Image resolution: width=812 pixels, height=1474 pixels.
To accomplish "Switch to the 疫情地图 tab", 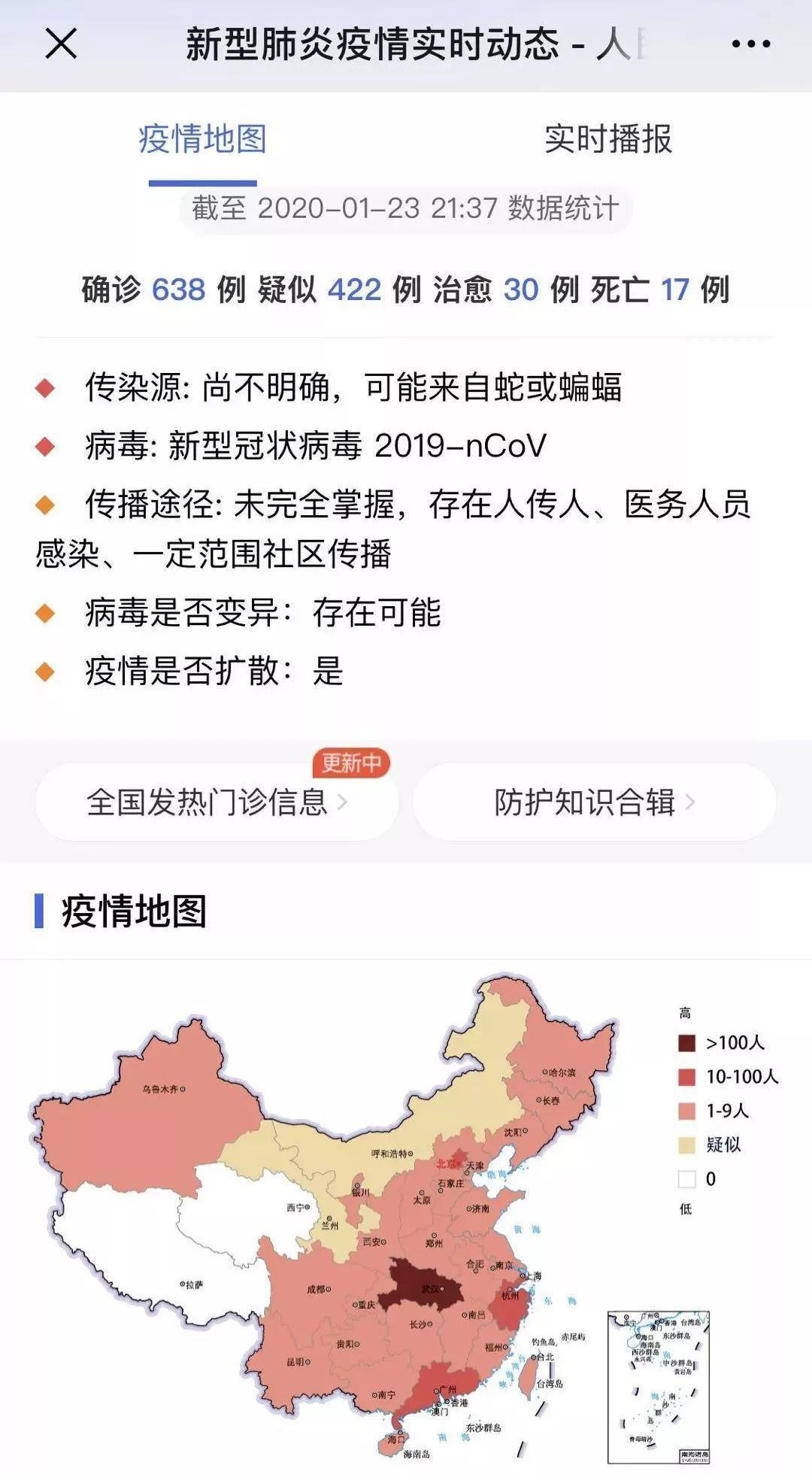I will tap(202, 140).
